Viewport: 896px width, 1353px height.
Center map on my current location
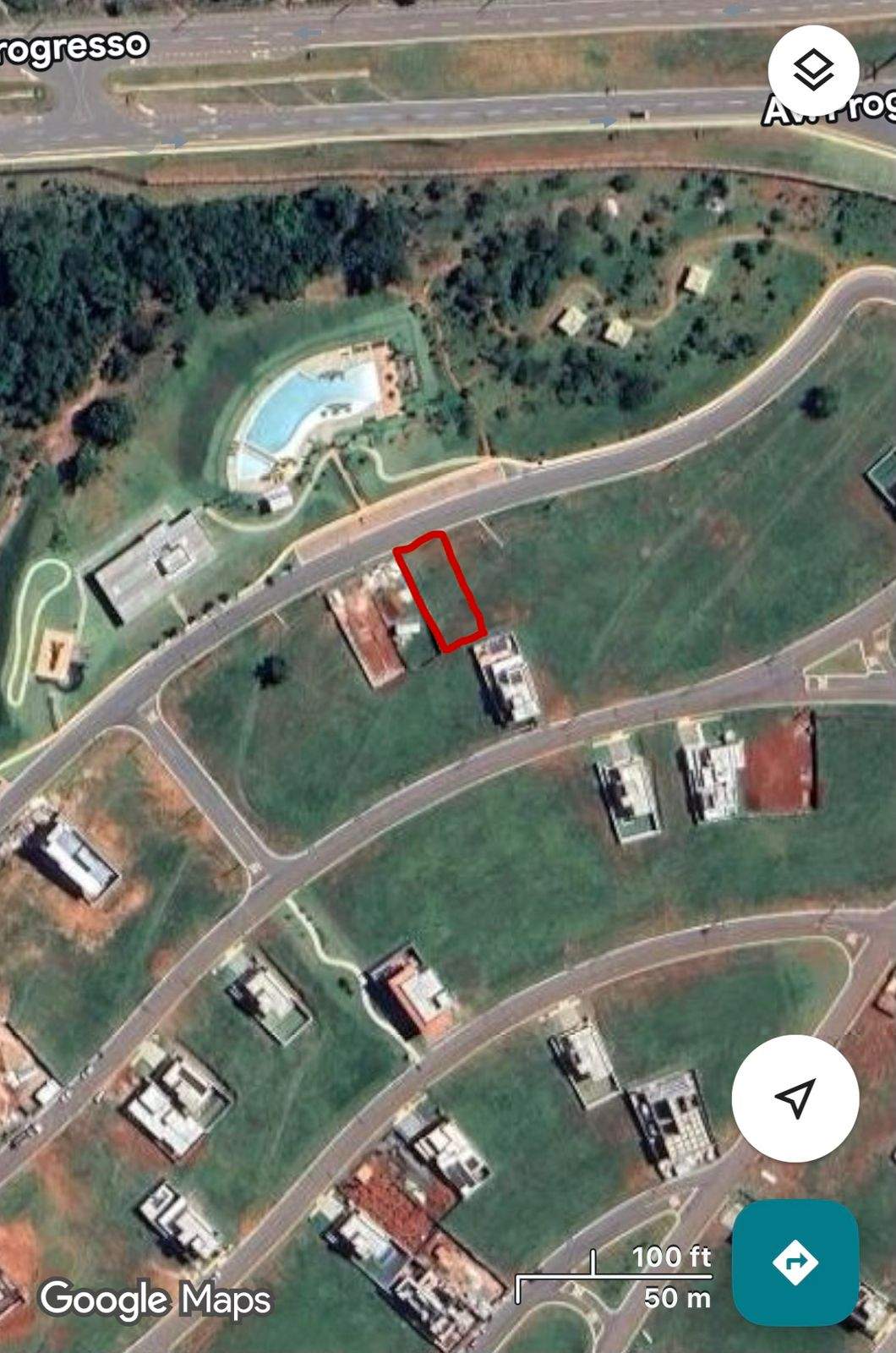click(x=795, y=1098)
